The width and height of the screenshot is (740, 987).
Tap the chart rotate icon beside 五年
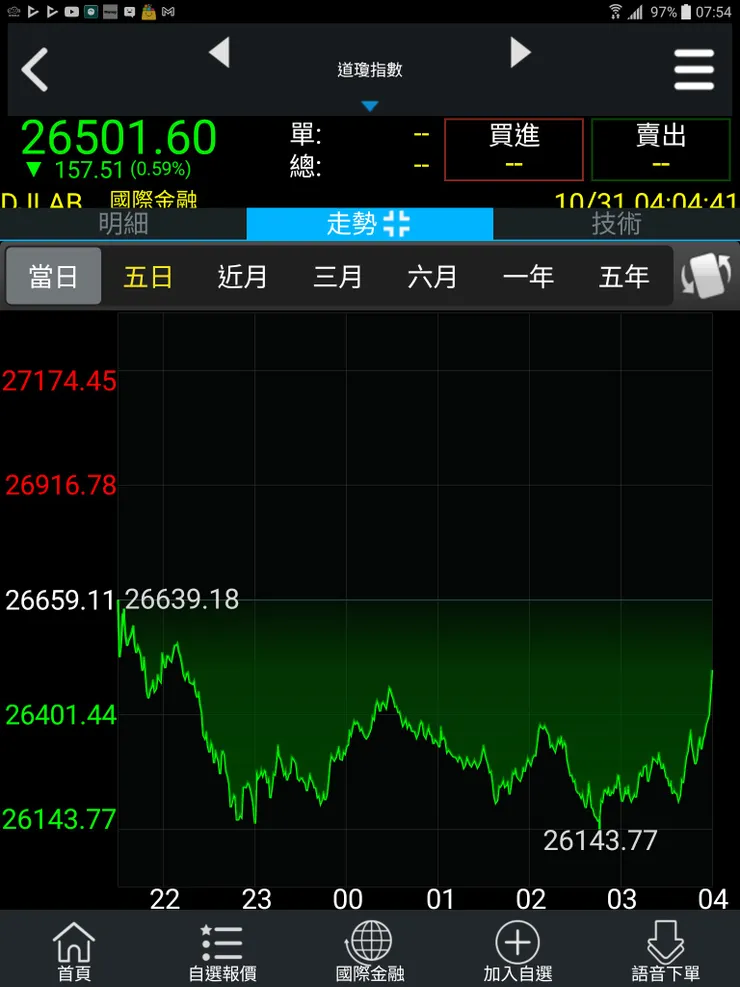(706, 276)
